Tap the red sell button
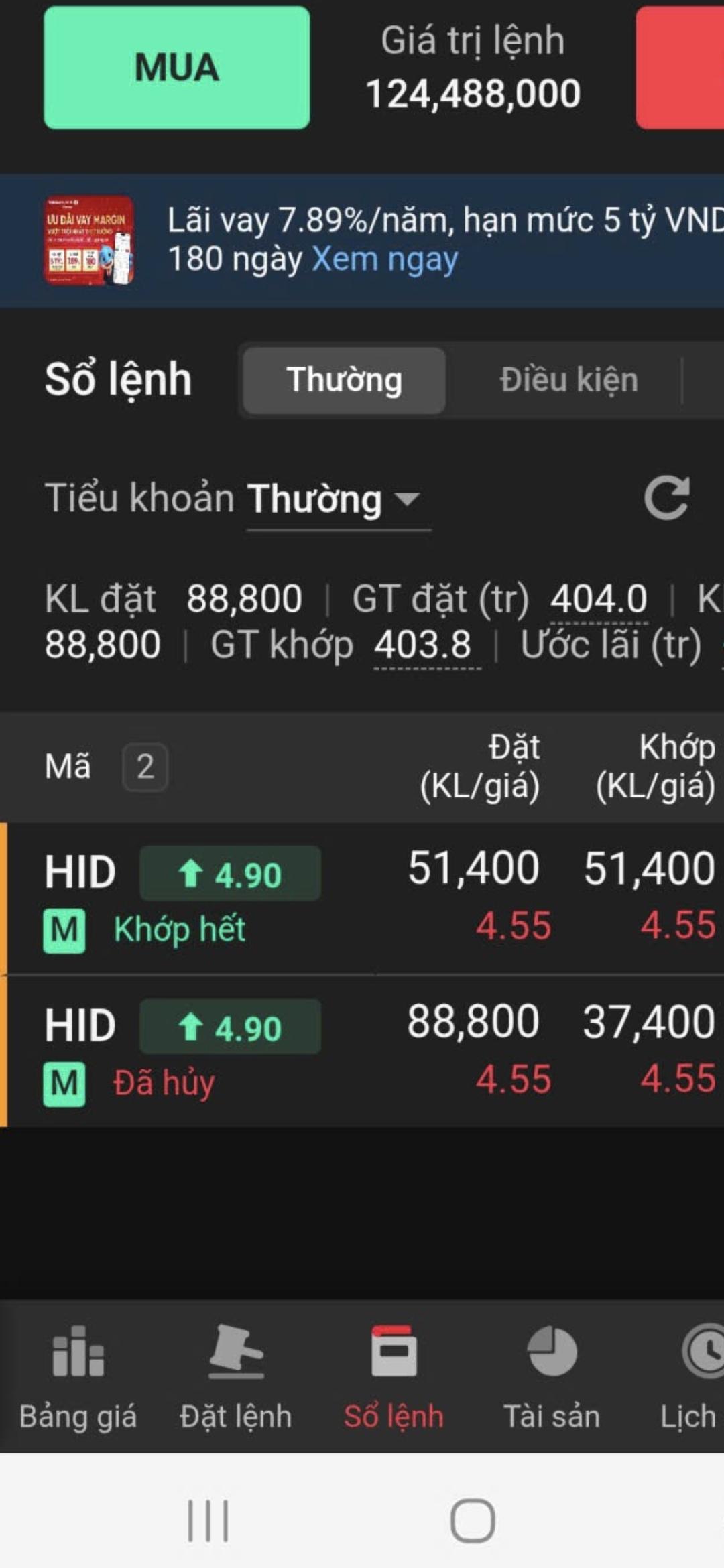The height and width of the screenshot is (1568, 724). 680,68
